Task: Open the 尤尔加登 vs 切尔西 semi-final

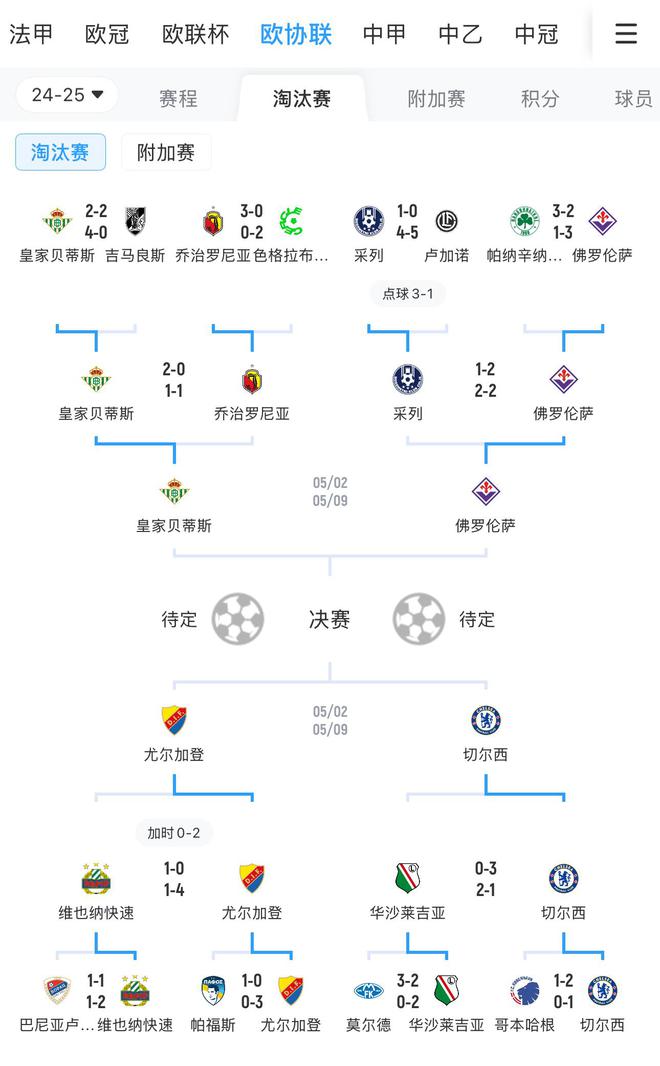Action: click(x=330, y=733)
